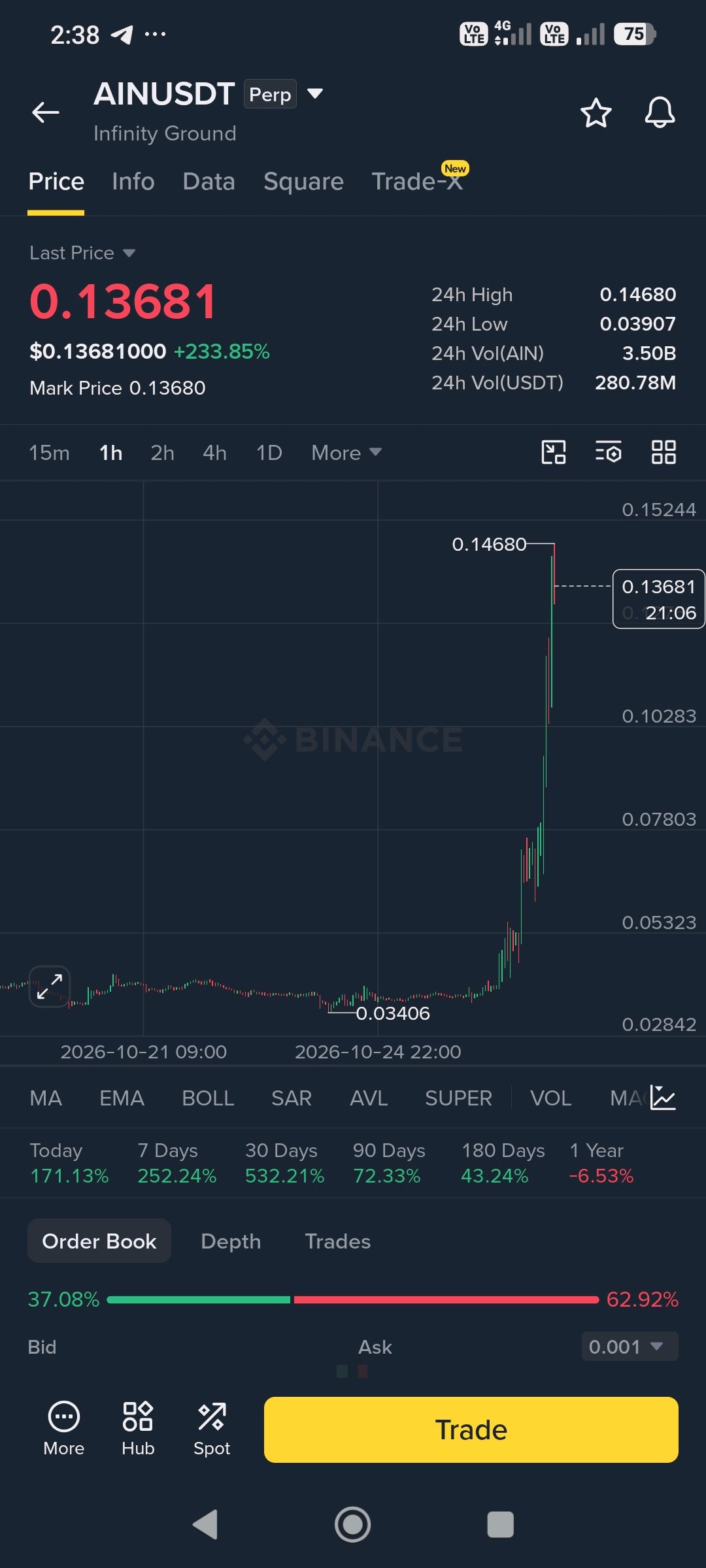Switch to the Depth view
This screenshot has width=706, height=1568.
pyautogui.click(x=231, y=1241)
